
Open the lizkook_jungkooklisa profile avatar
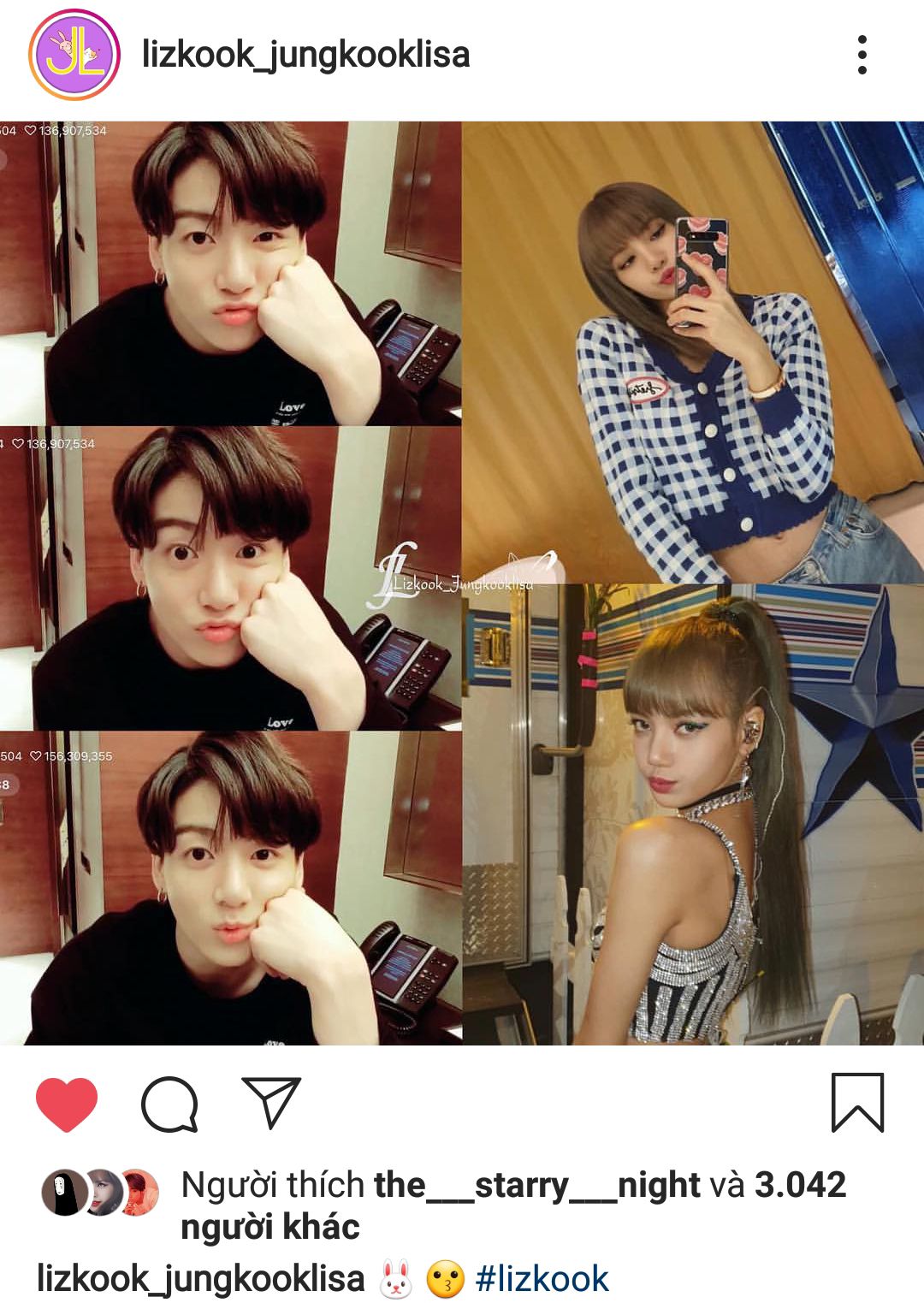point(74,55)
